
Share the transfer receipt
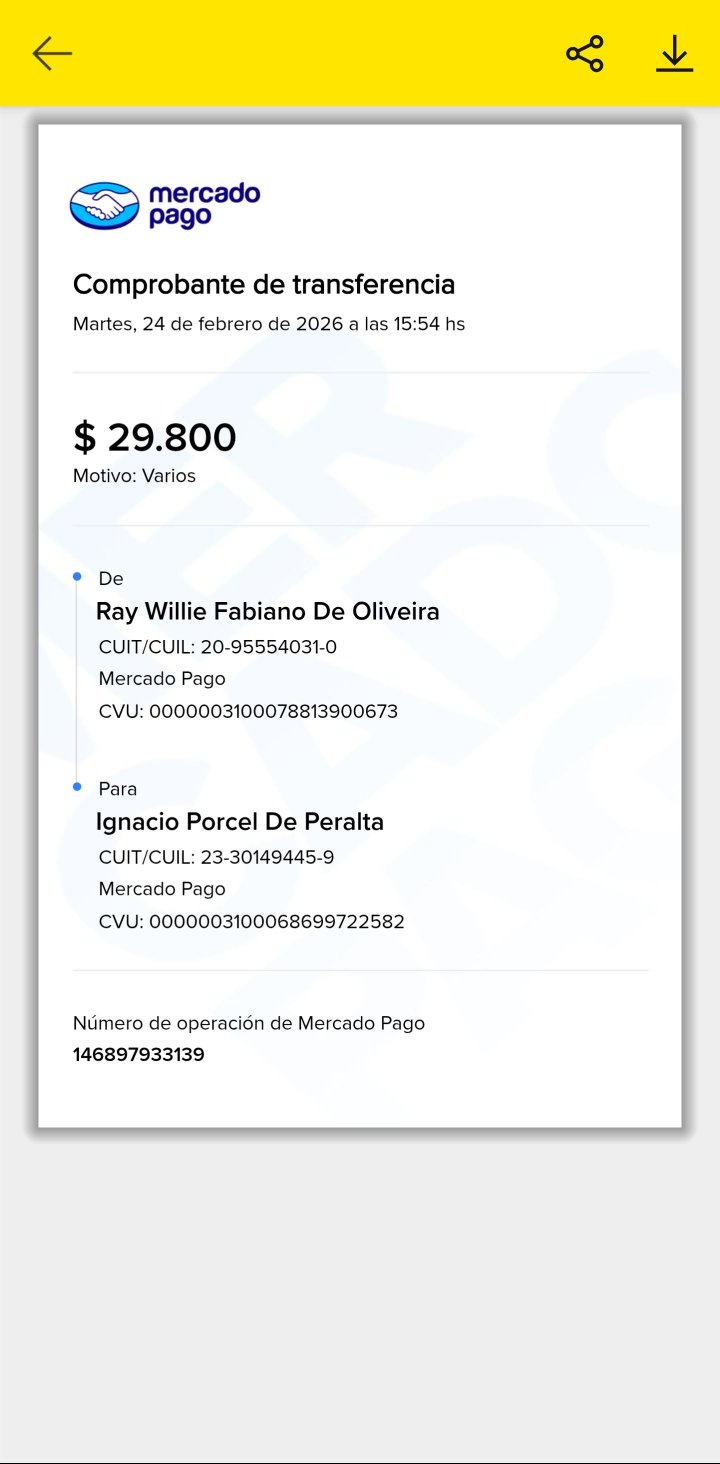pyautogui.click(x=585, y=54)
